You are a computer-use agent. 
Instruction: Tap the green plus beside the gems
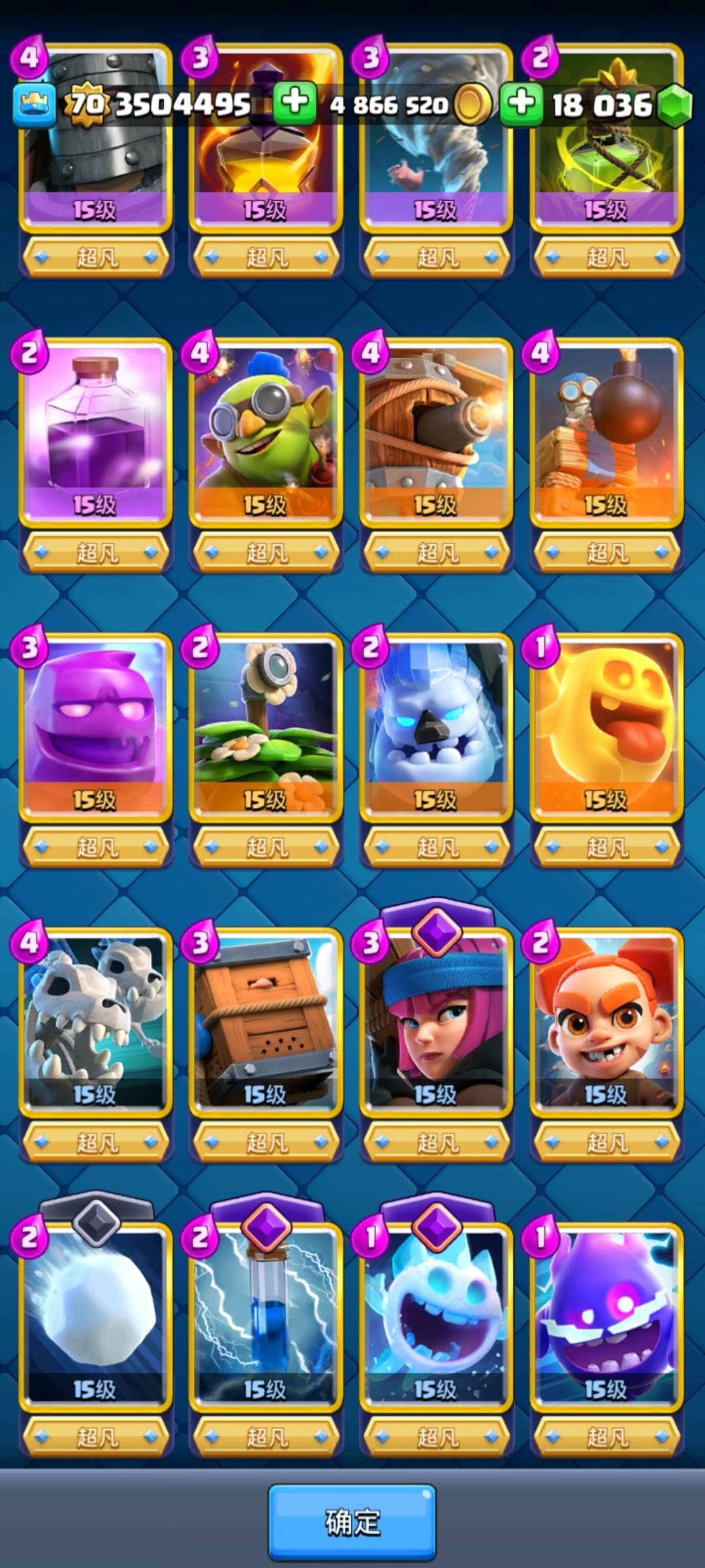tap(522, 104)
